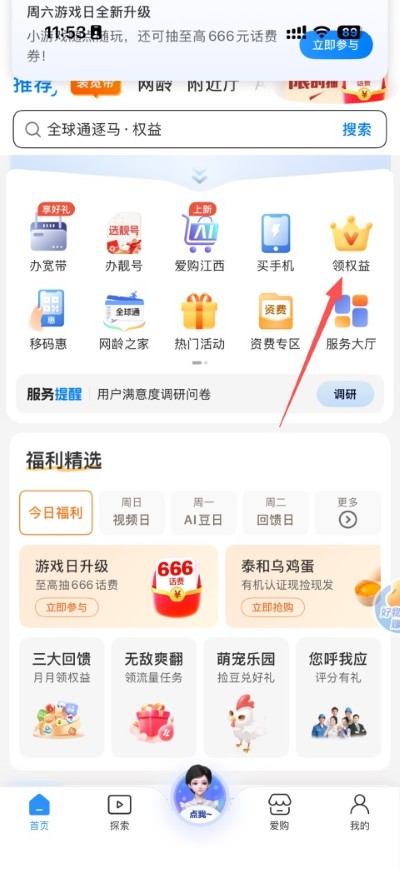400x869 pixels.
Task: Open the 萌宠乐园 card
Action: click(x=246, y=697)
